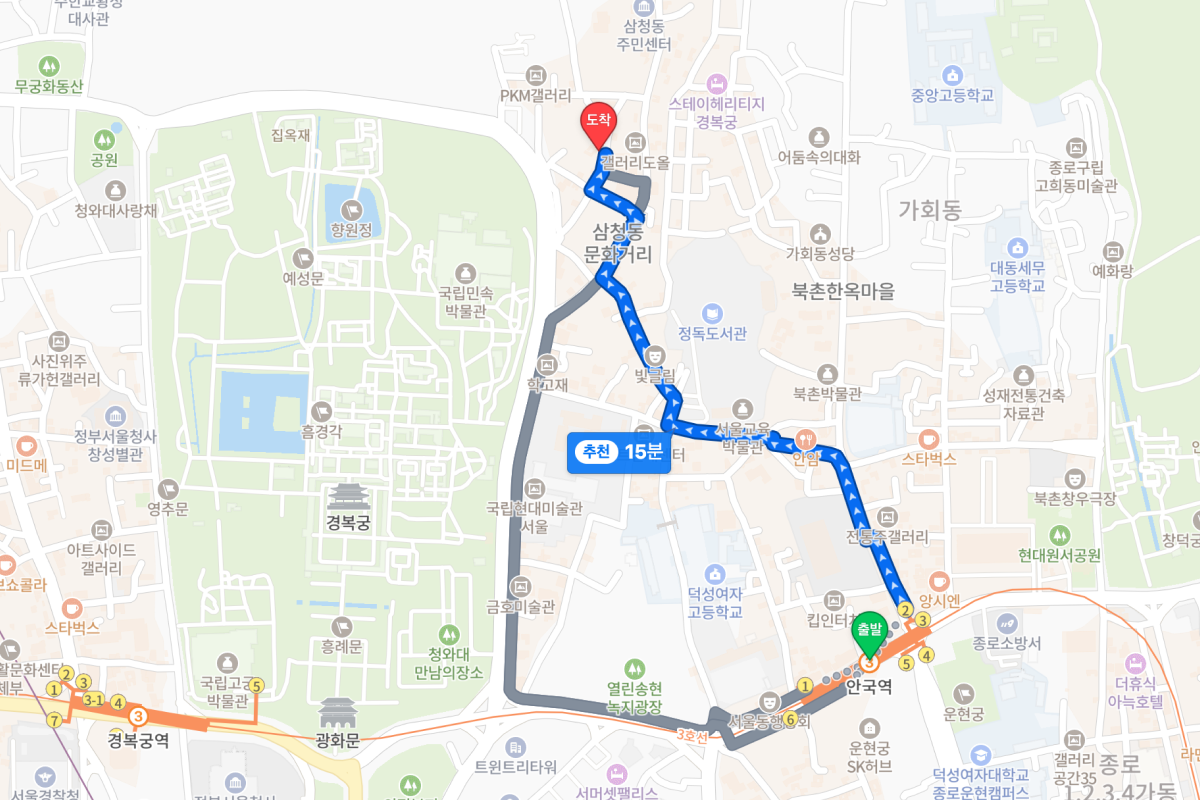
Task: Tap the 추천 15분 route label
Action: pos(618,452)
